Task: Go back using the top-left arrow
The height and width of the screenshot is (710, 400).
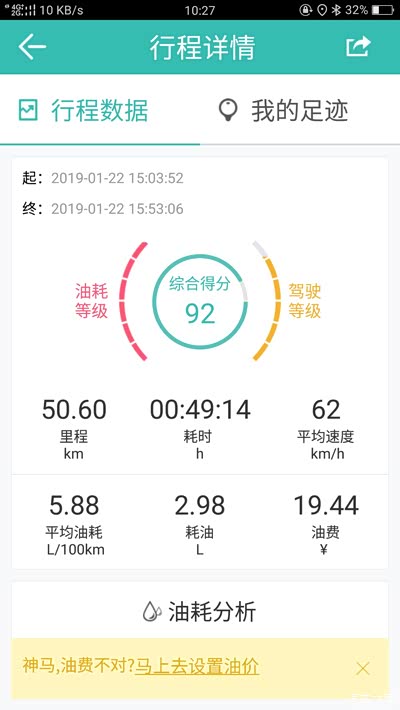Action: coord(32,47)
